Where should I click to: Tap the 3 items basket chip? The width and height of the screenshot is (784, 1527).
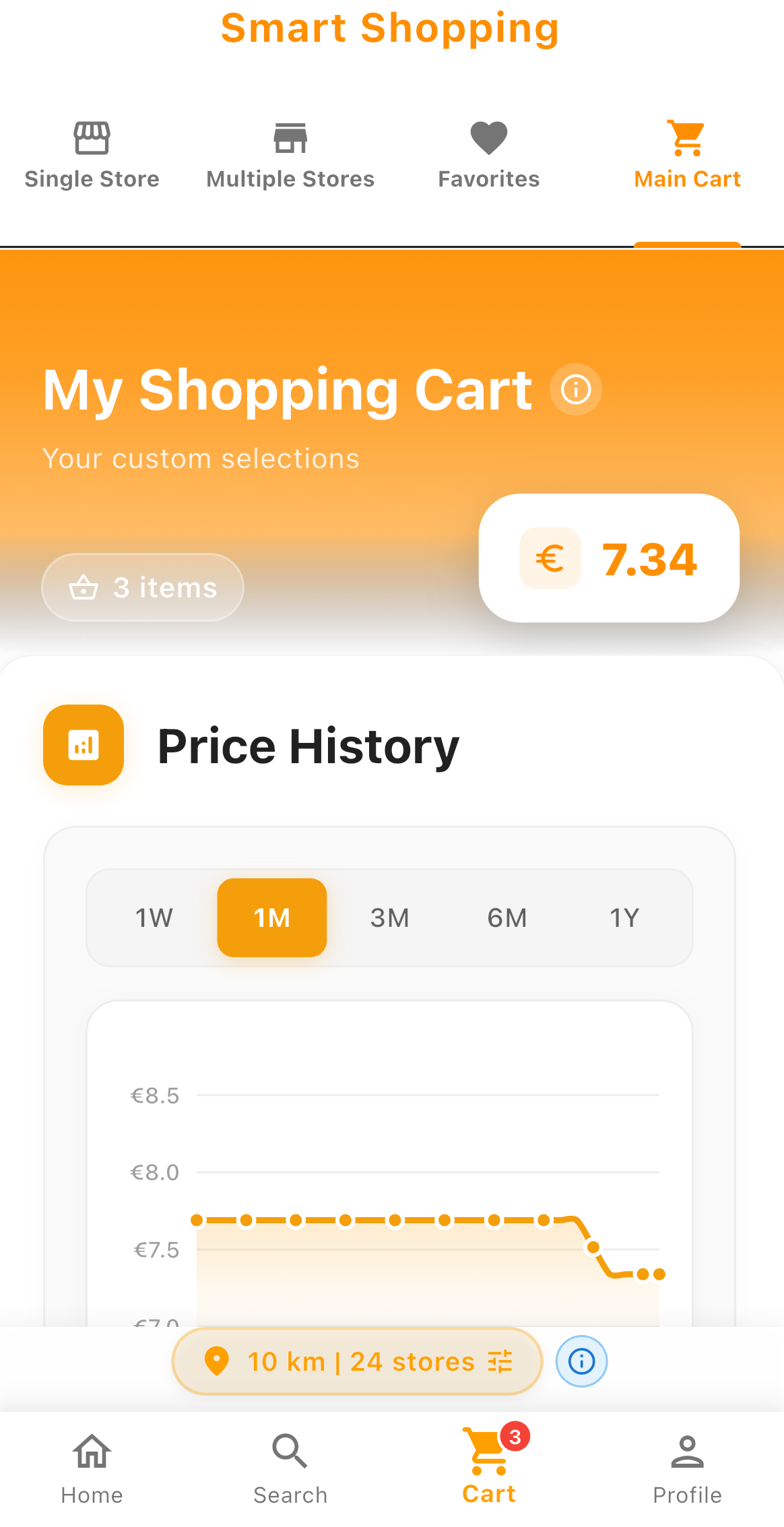(142, 587)
